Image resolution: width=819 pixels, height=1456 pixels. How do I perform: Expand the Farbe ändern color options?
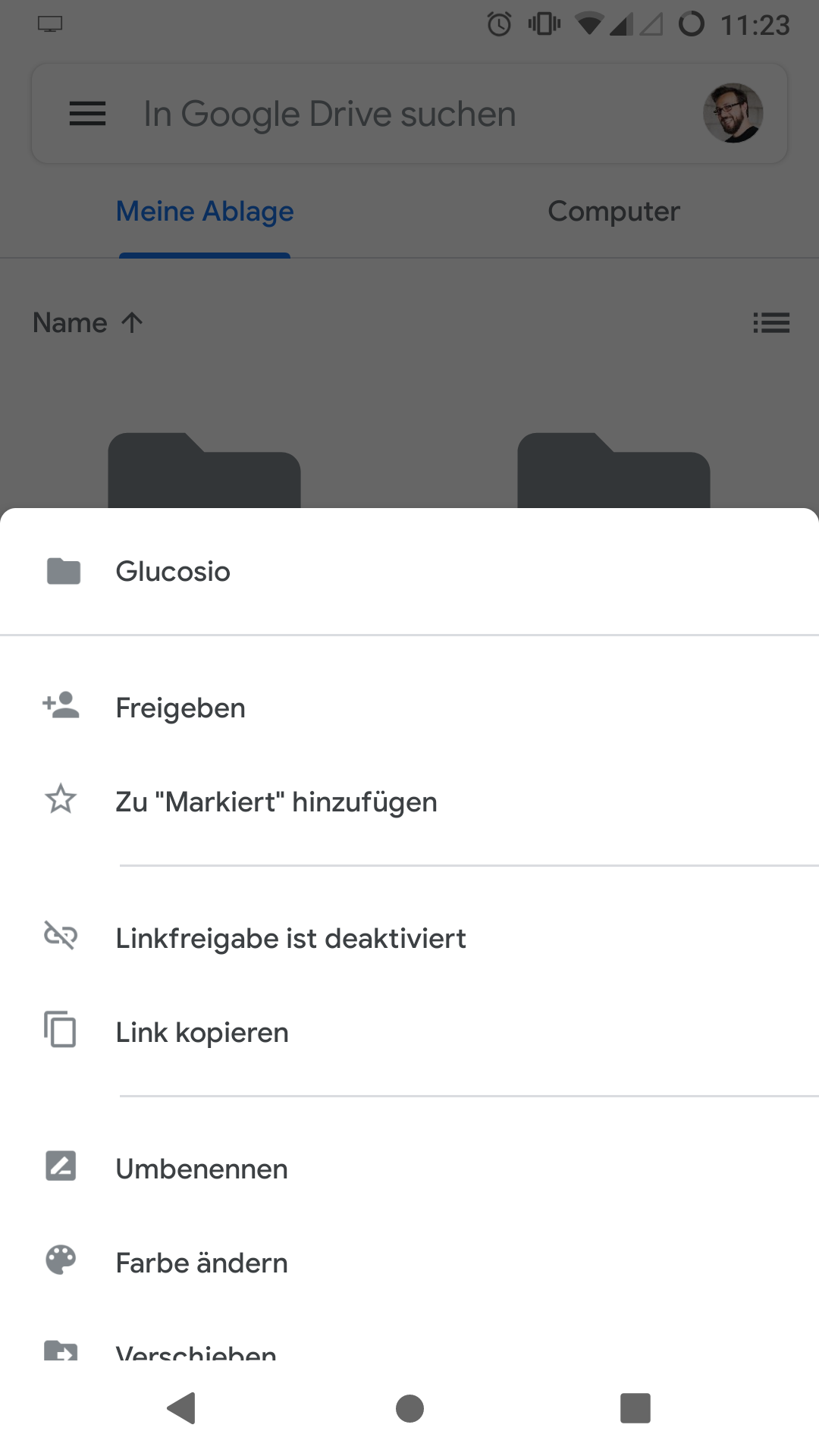(x=200, y=1262)
